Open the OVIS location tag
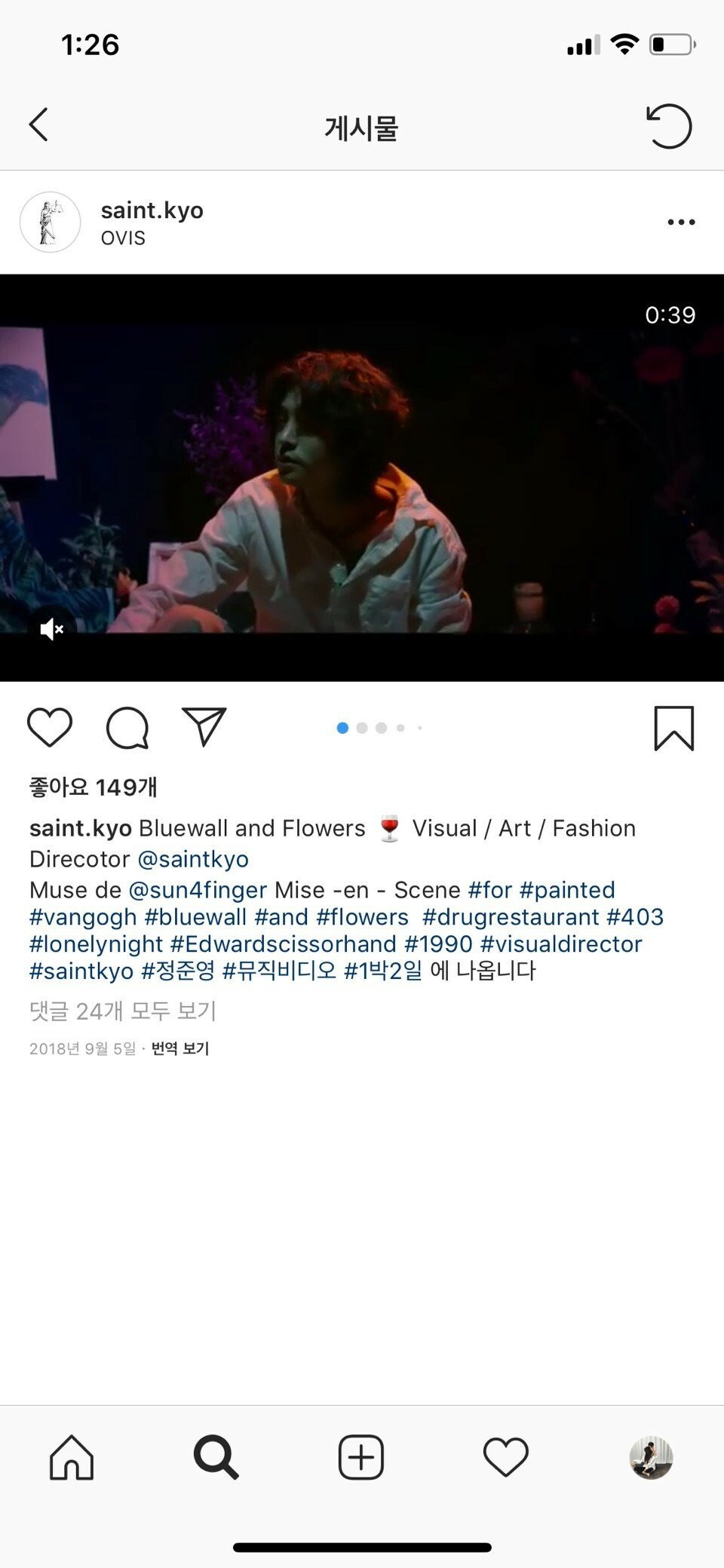The height and width of the screenshot is (1568, 724). pyautogui.click(x=123, y=238)
